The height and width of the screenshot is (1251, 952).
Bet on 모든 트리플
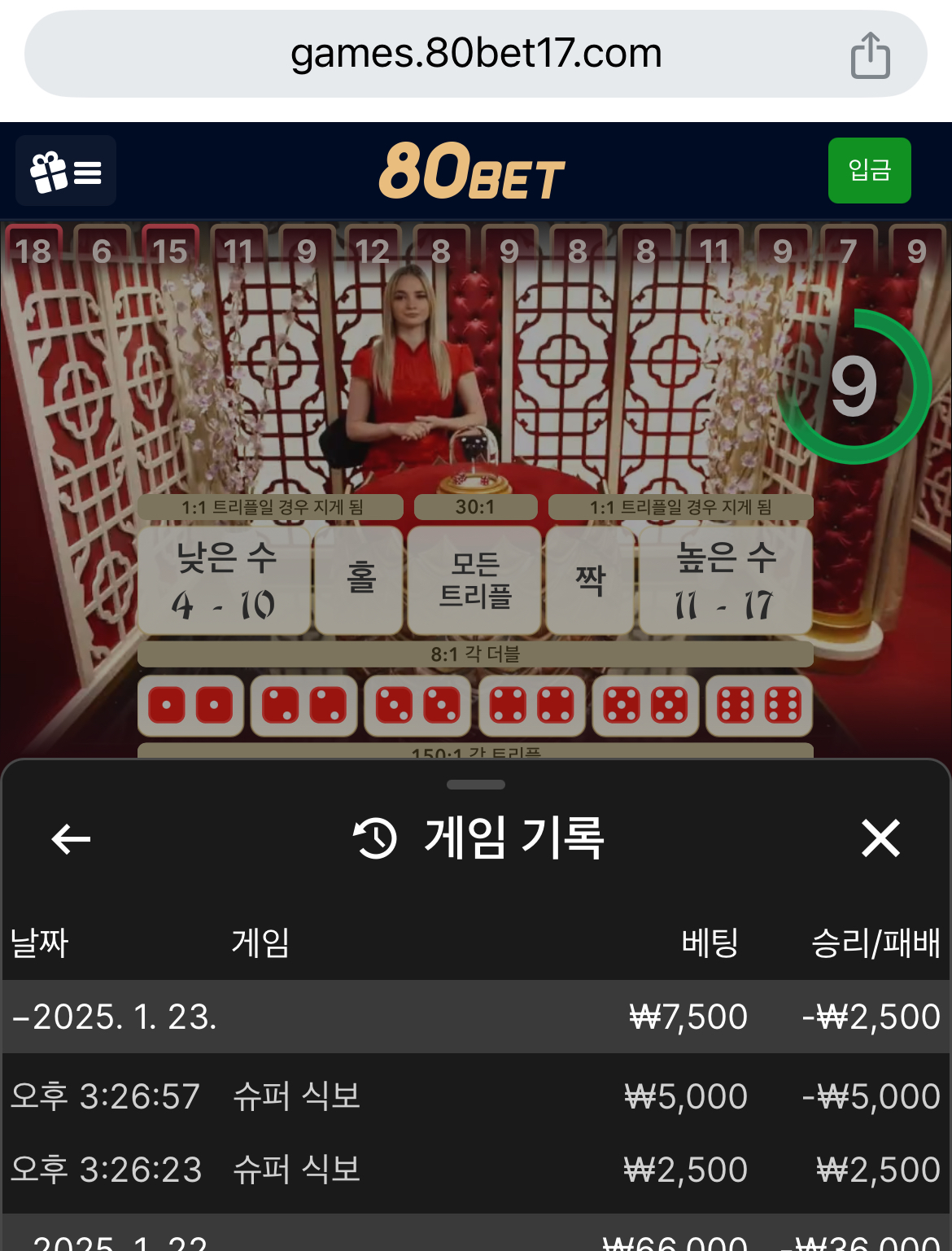click(475, 580)
